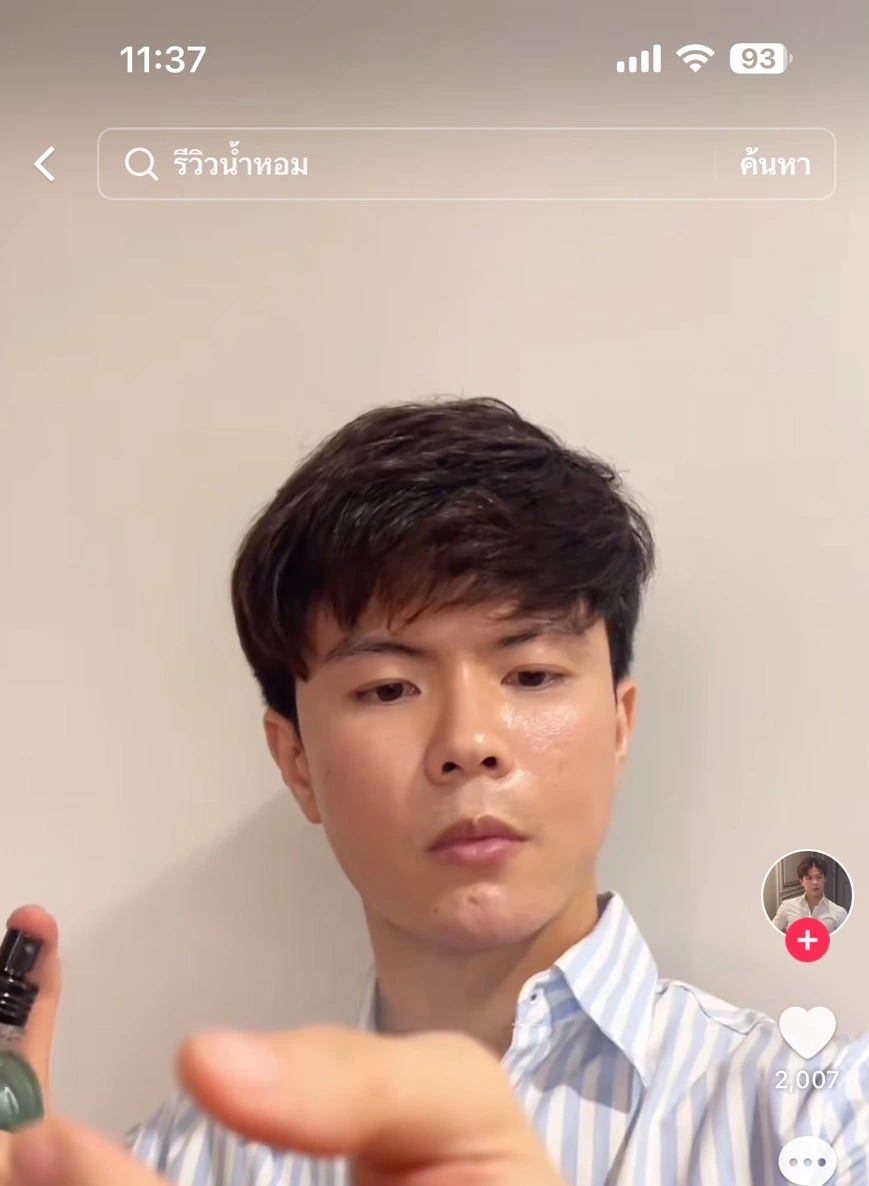Open comments via the speech bubble
Image resolution: width=869 pixels, height=1186 pixels.
[807, 1160]
